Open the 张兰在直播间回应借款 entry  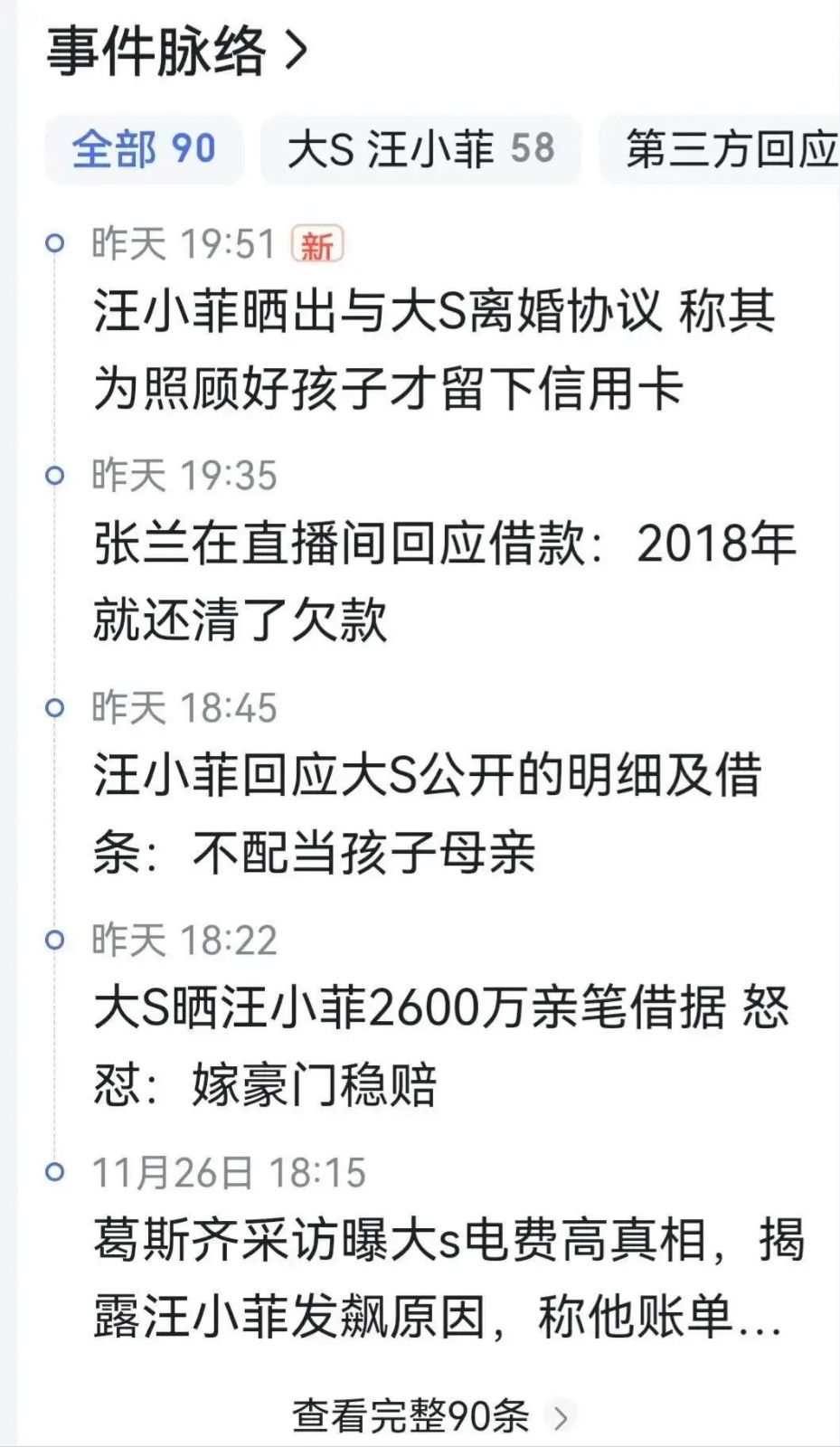tap(443, 582)
